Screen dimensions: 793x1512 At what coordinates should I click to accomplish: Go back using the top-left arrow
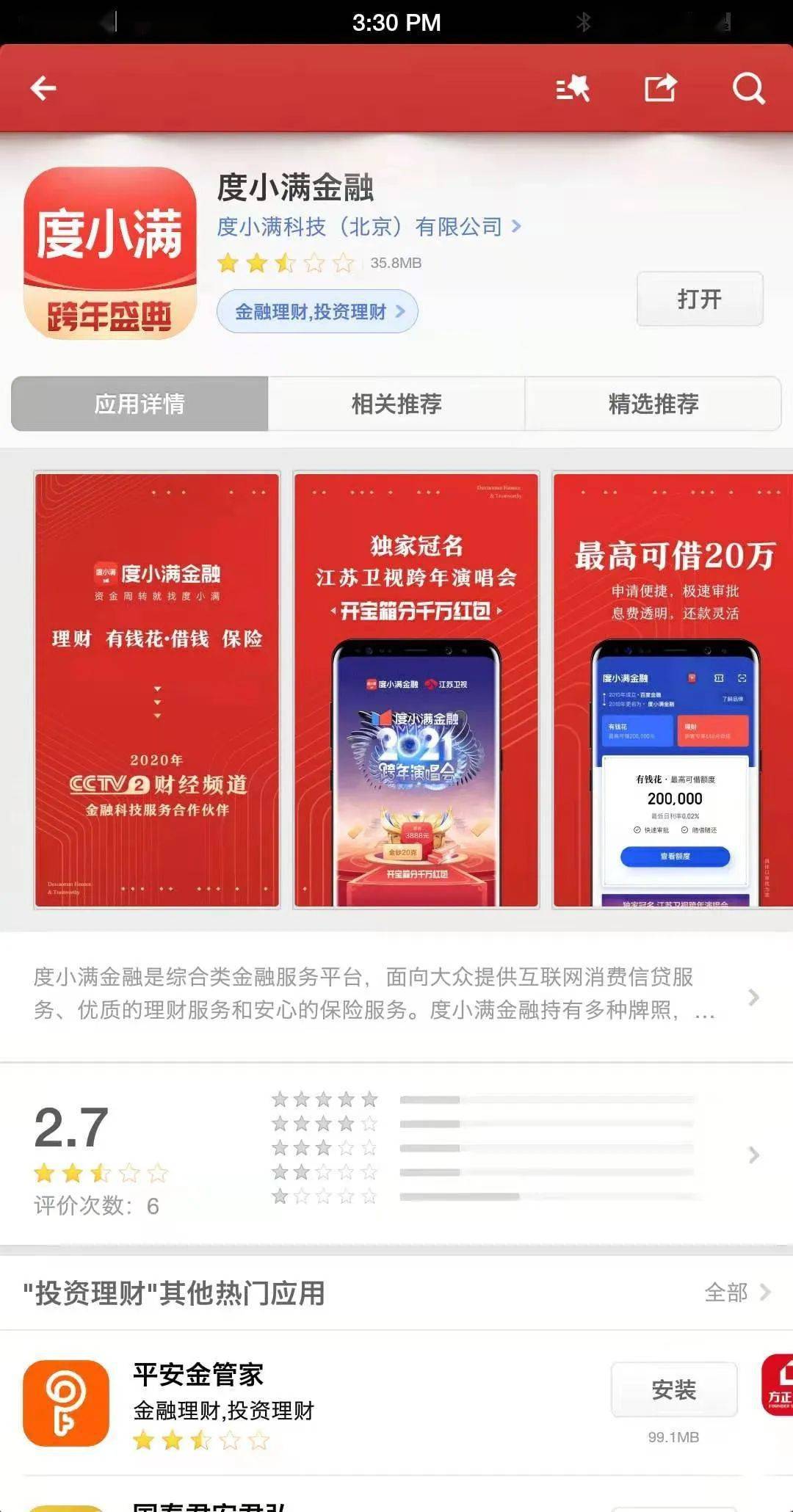[43, 89]
